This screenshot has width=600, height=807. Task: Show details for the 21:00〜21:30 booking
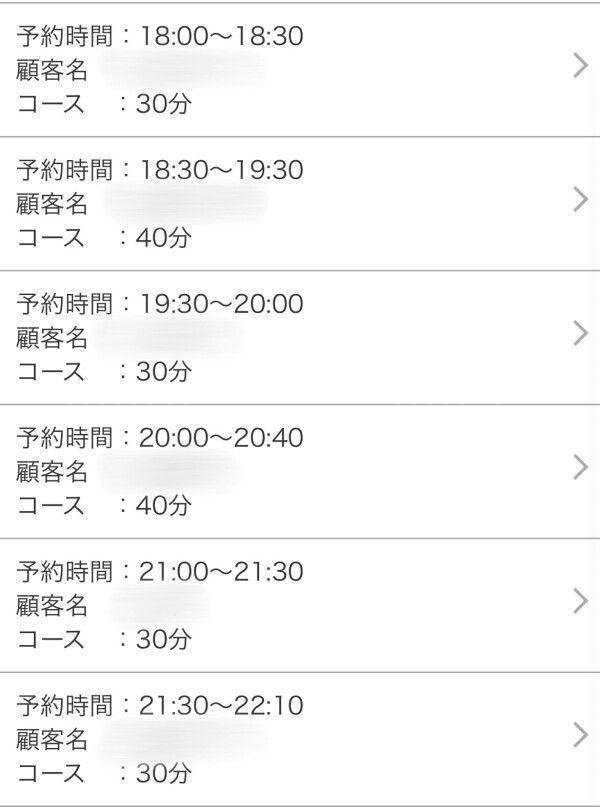click(x=300, y=605)
